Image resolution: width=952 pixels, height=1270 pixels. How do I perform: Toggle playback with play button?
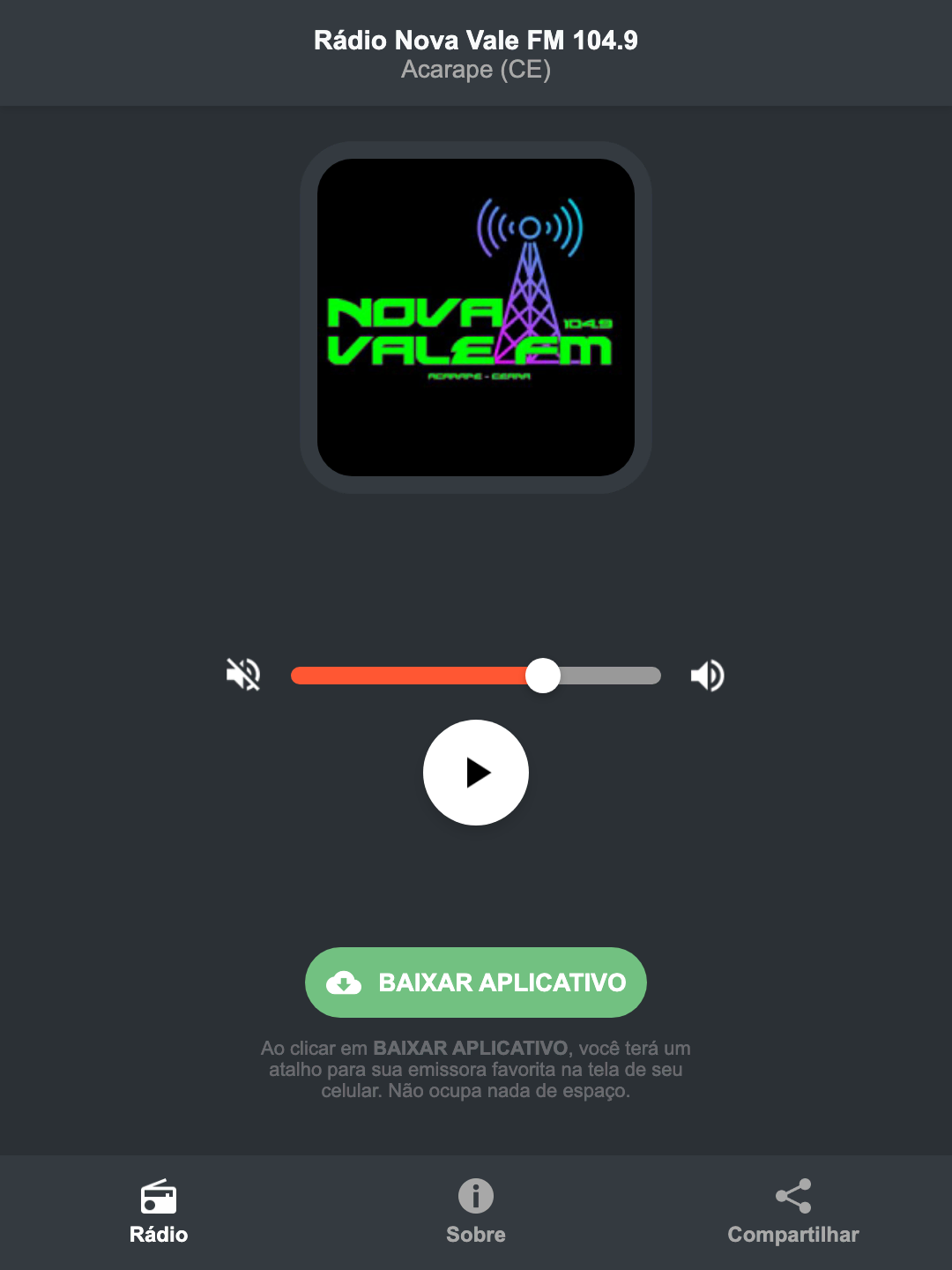pyautogui.click(x=476, y=773)
